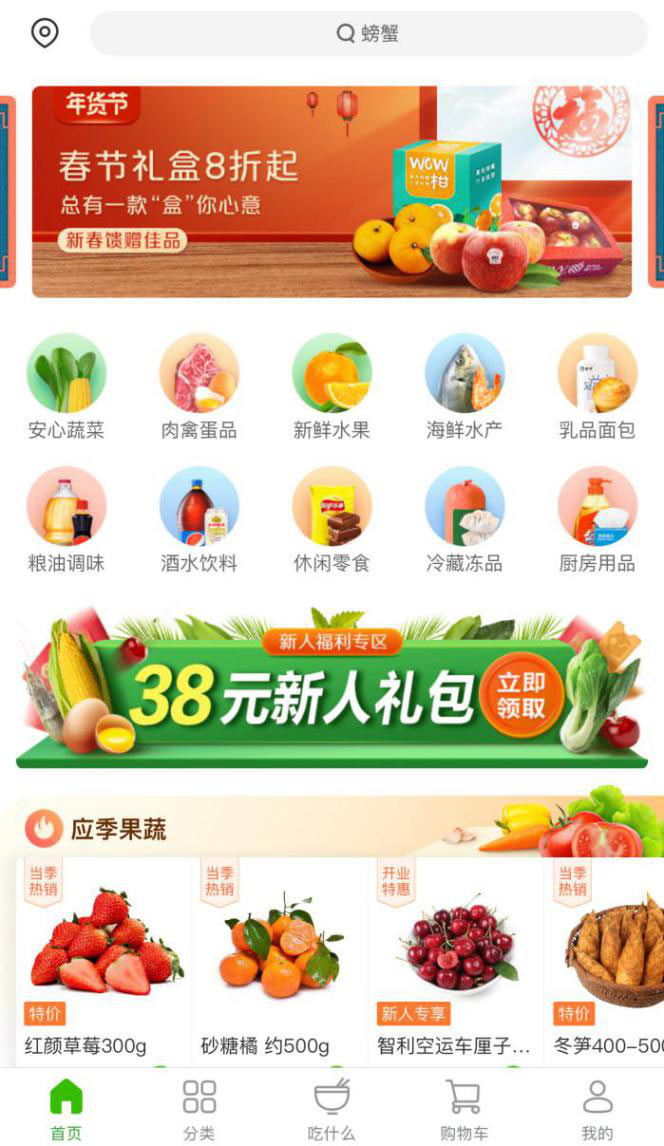Claim the 38元新人礼包 via 立即领取
Image resolution: width=664 pixels, height=1146 pixels.
click(521, 695)
